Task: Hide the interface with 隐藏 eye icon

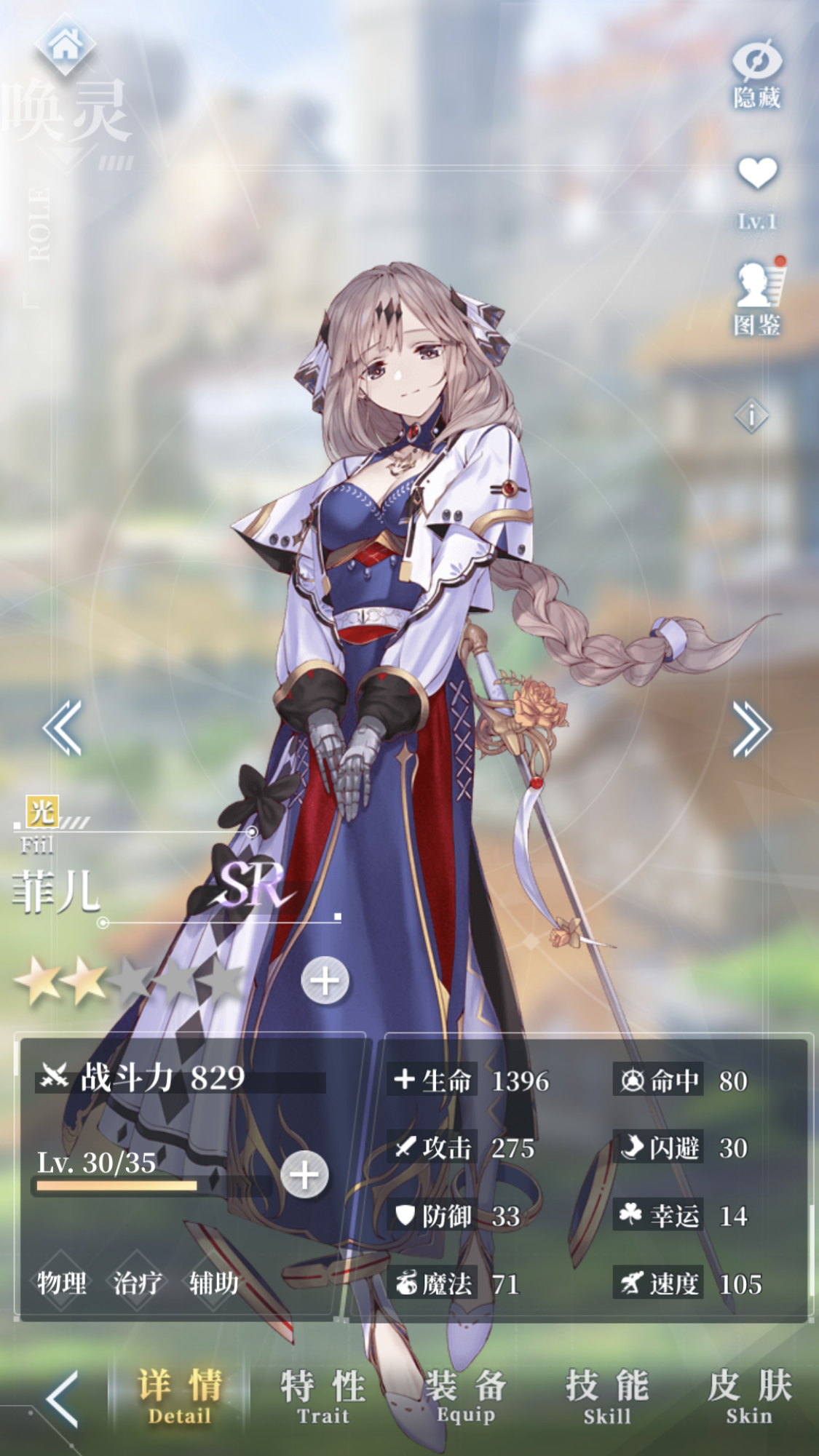Action: (757, 73)
